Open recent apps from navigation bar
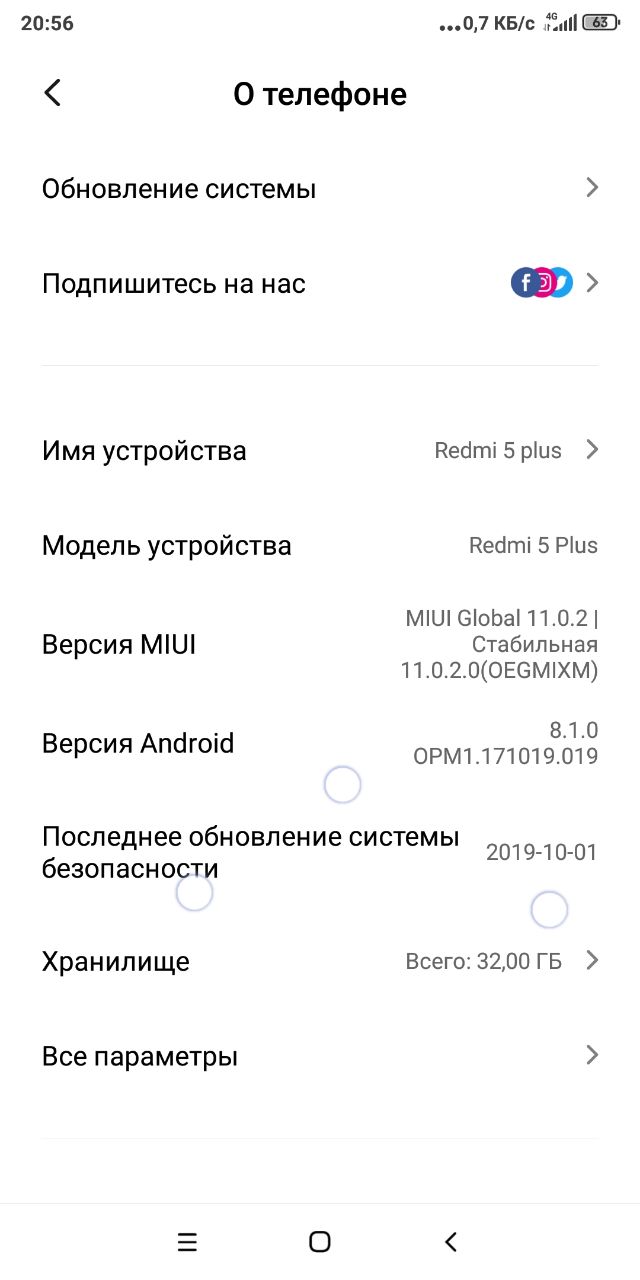This screenshot has height=1280, width=640. tap(187, 1242)
